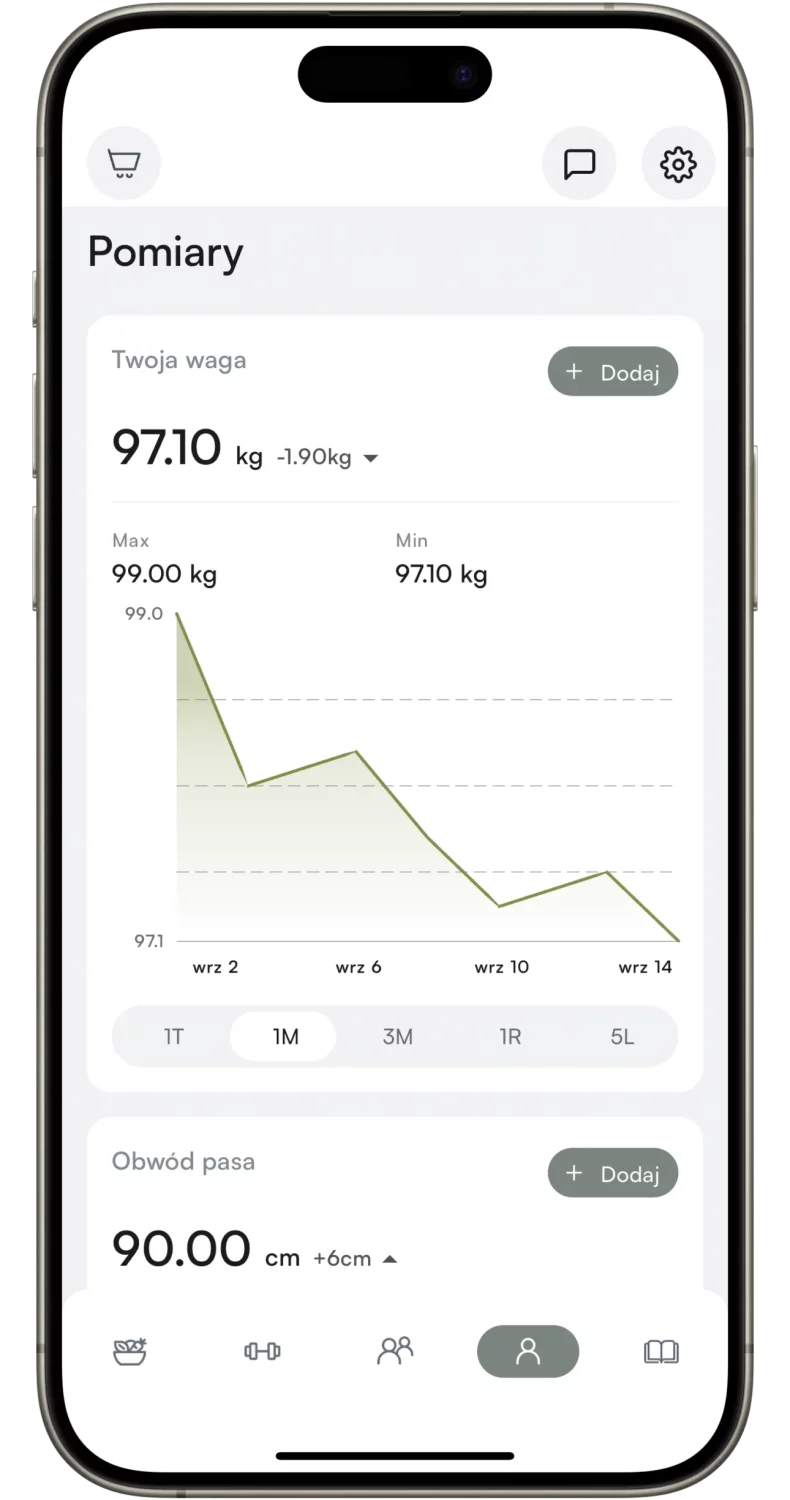The height and width of the screenshot is (1500, 790).
Task: Show the 3M weight chart
Action: [397, 1036]
